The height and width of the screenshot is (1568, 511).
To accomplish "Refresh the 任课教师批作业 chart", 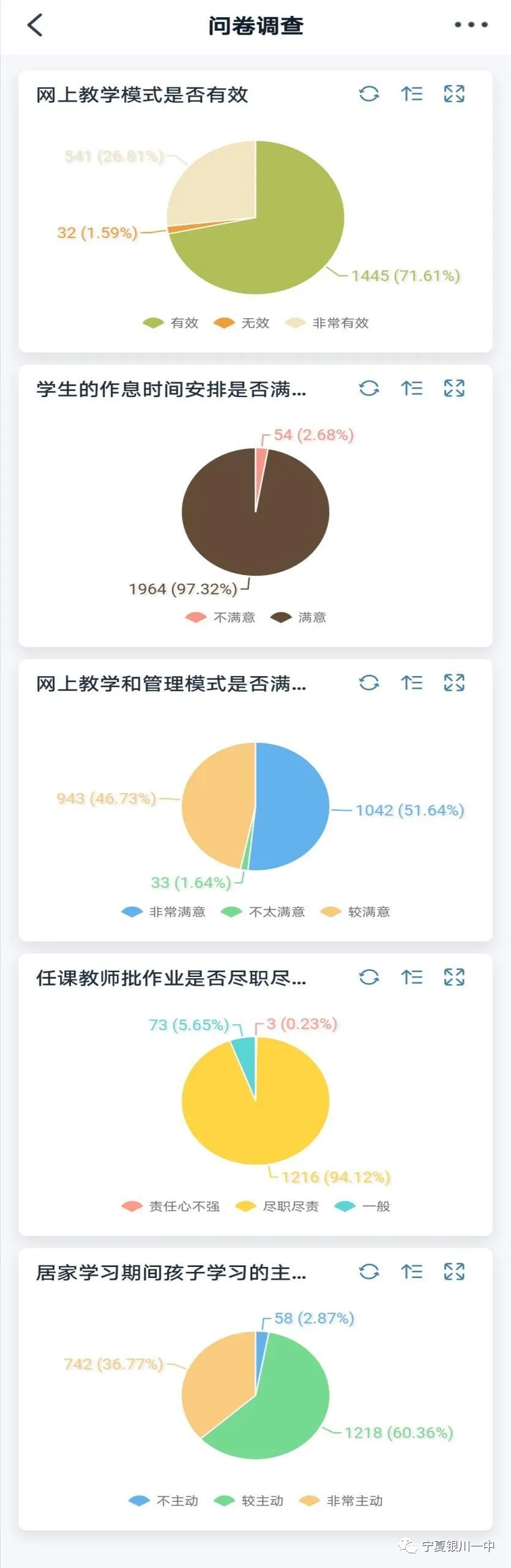I will pos(369,977).
